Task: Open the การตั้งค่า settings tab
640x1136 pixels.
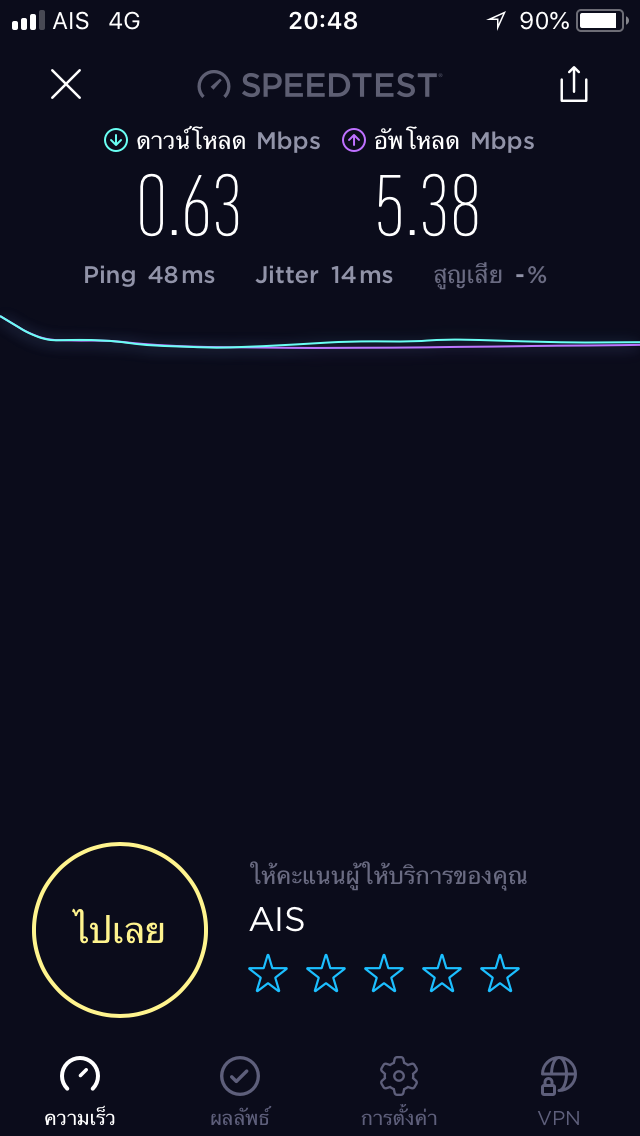Action: click(399, 1090)
